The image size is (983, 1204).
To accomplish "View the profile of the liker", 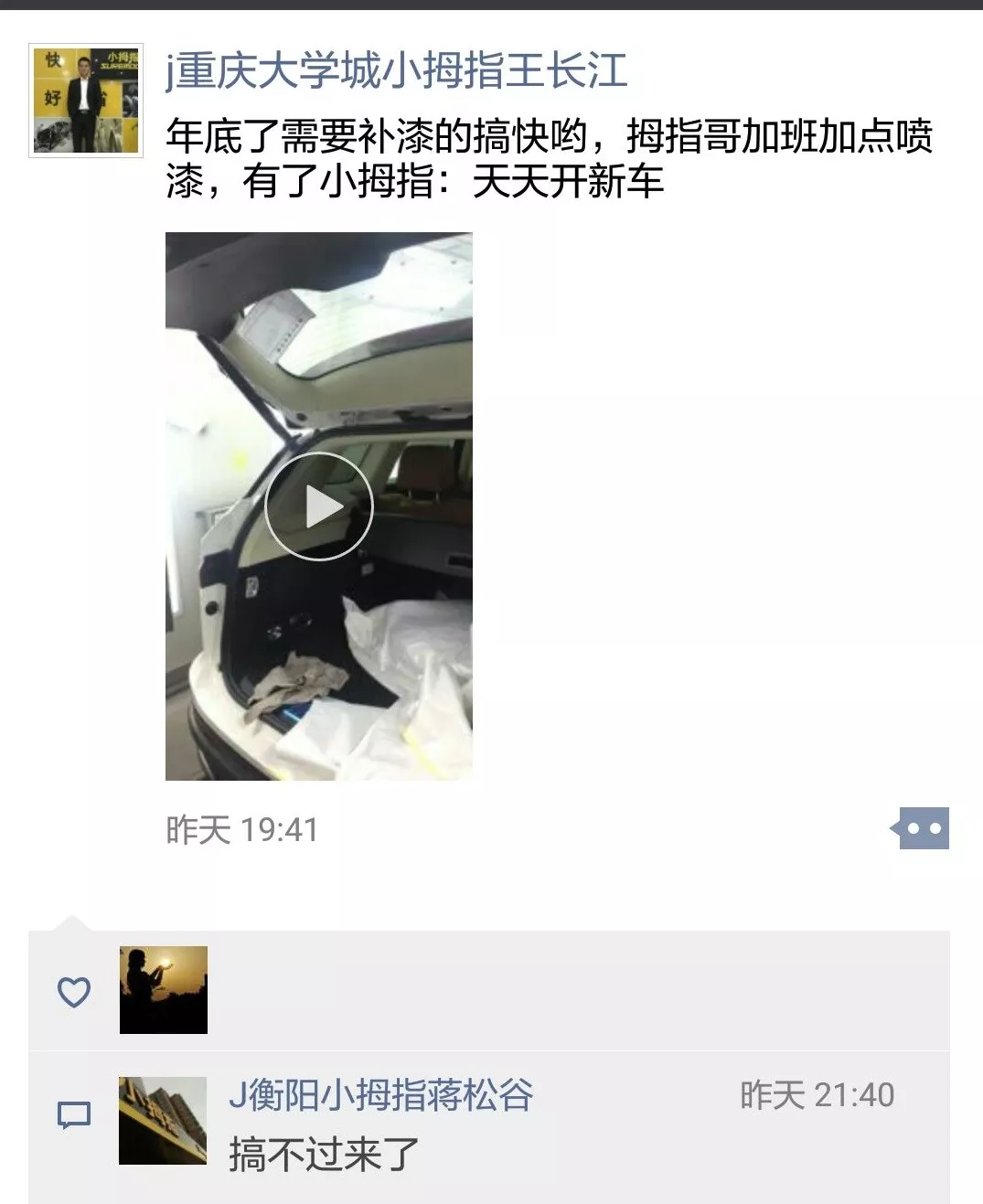I will point(164,990).
